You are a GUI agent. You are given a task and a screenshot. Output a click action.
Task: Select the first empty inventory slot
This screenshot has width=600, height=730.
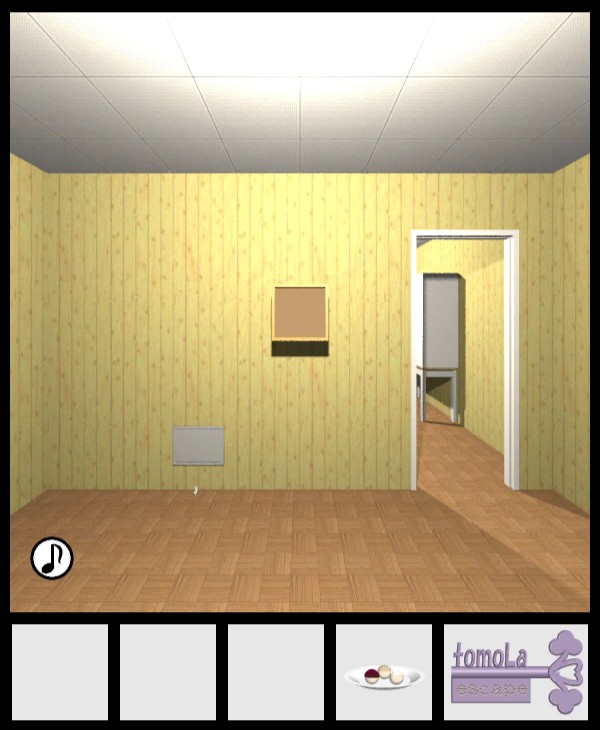(x=60, y=672)
